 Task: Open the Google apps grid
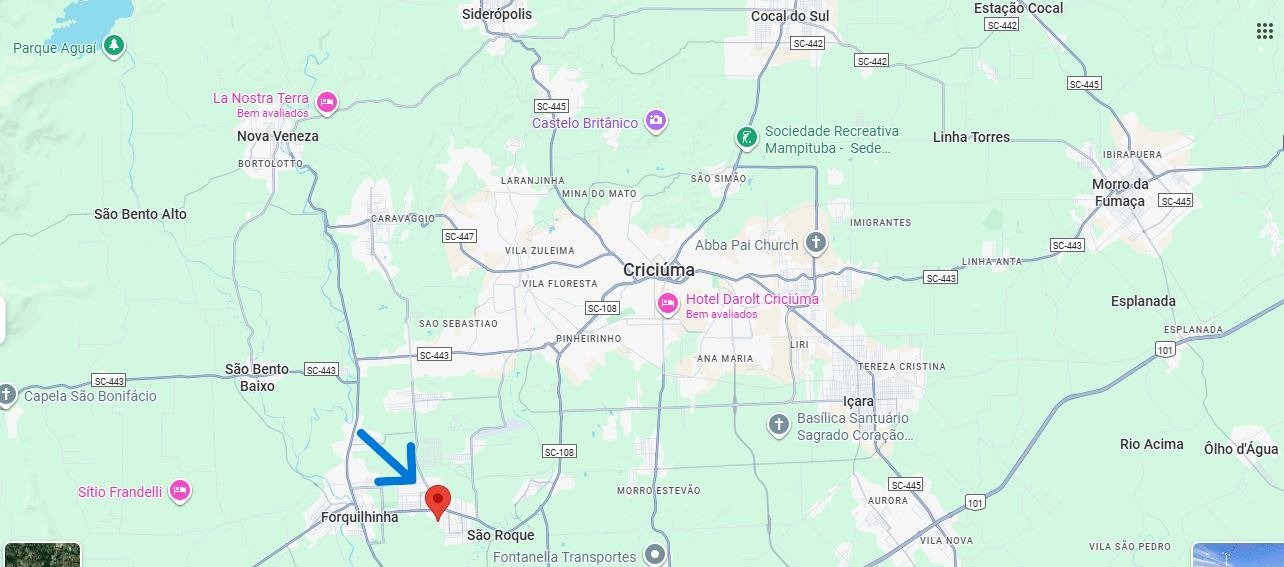coord(1264,31)
